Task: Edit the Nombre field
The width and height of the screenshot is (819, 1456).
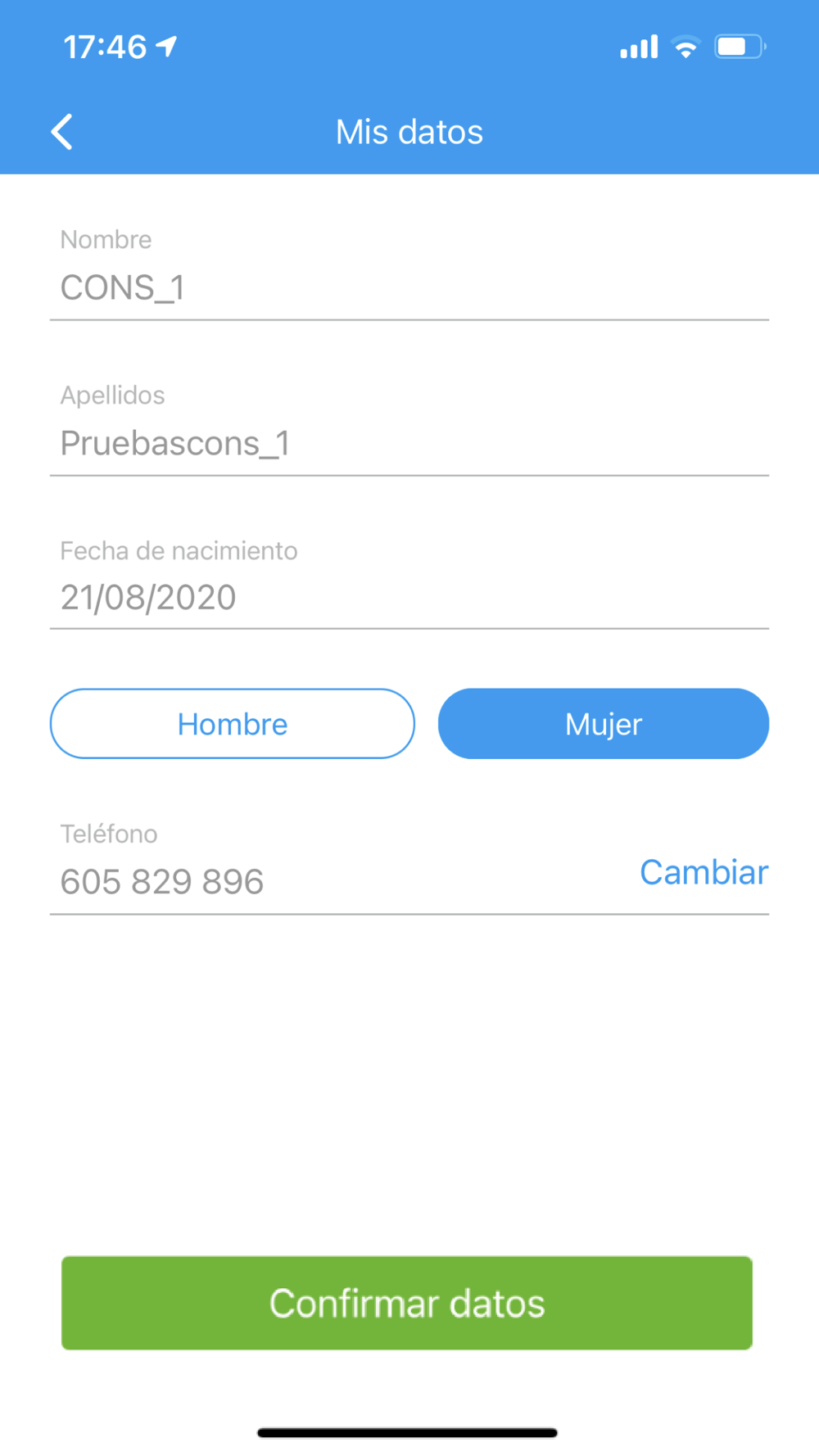Action: click(x=408, y=287)
